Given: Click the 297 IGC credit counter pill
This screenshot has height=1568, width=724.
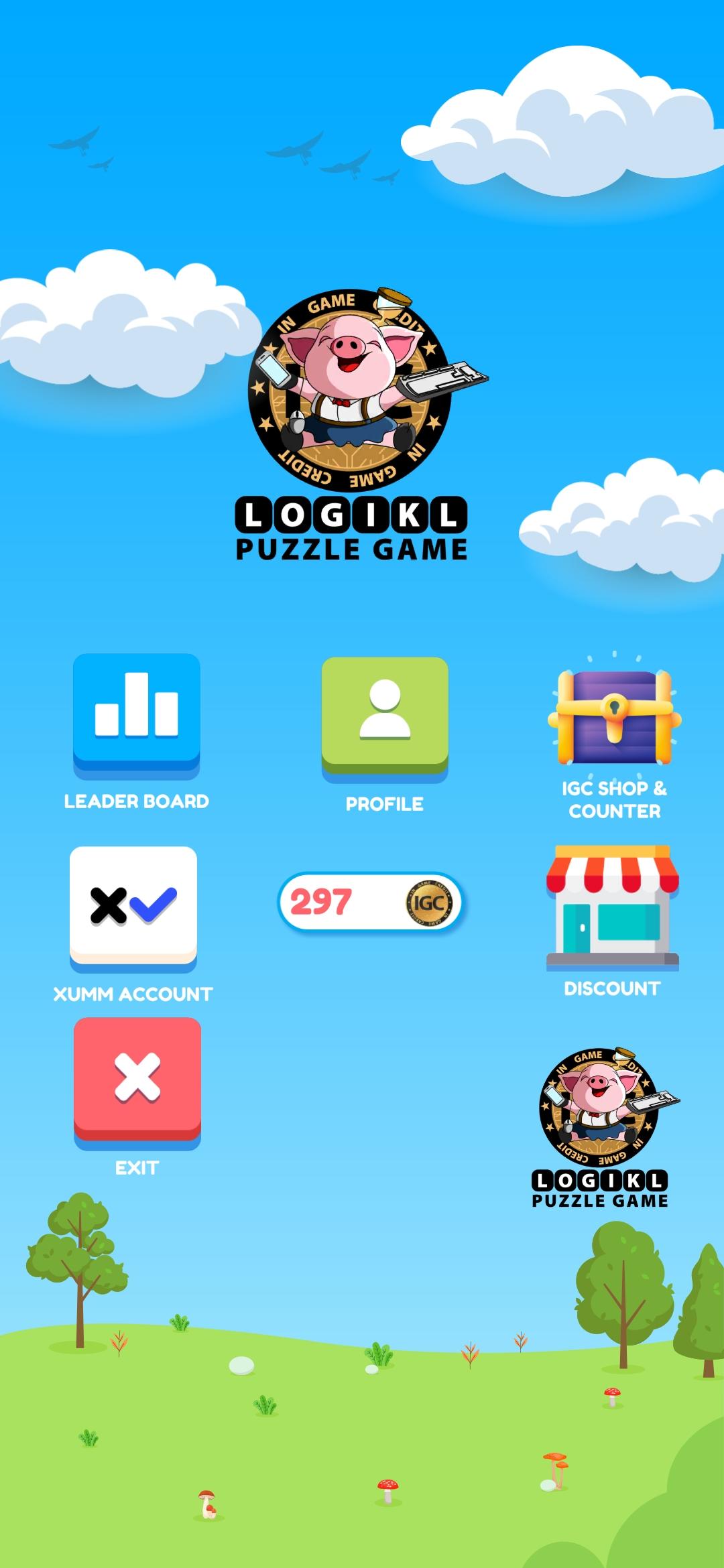Looking at the screenshot, I should coord(371,905).
